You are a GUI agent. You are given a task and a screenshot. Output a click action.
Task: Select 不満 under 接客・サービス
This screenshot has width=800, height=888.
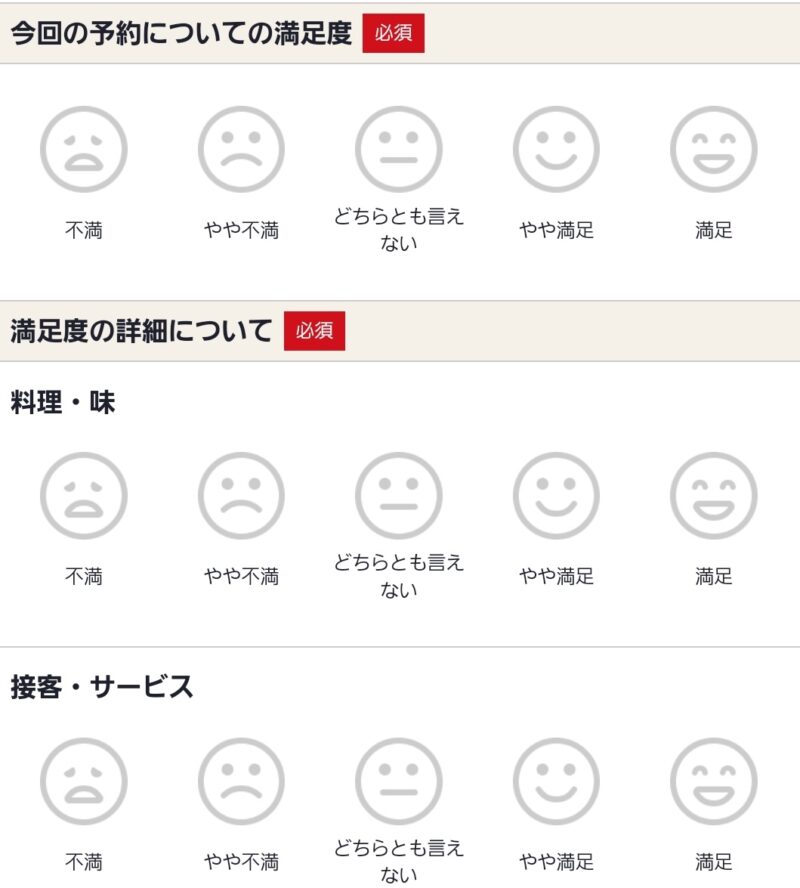click(84, 782)
